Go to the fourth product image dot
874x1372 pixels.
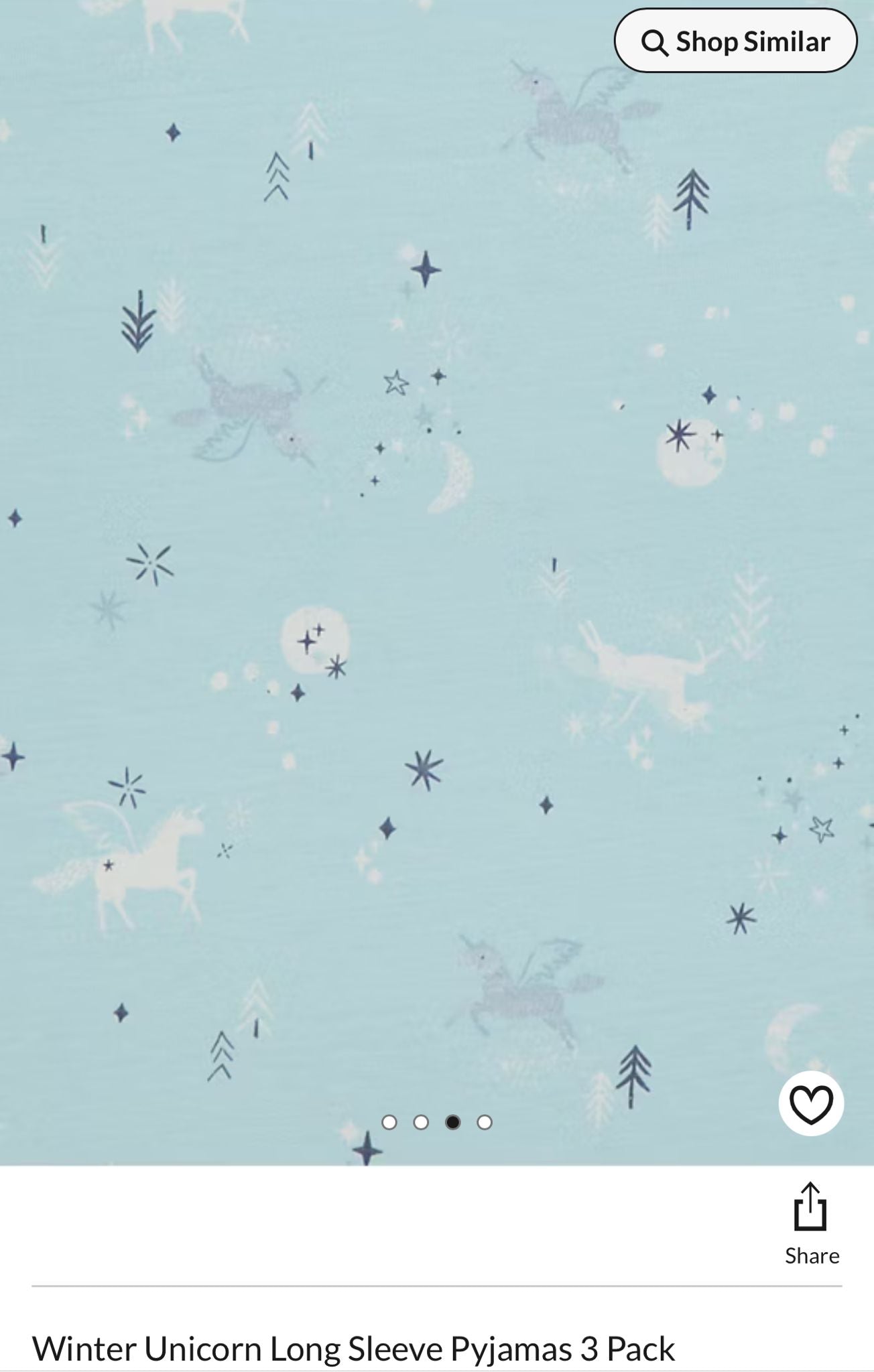(485, 1122)
